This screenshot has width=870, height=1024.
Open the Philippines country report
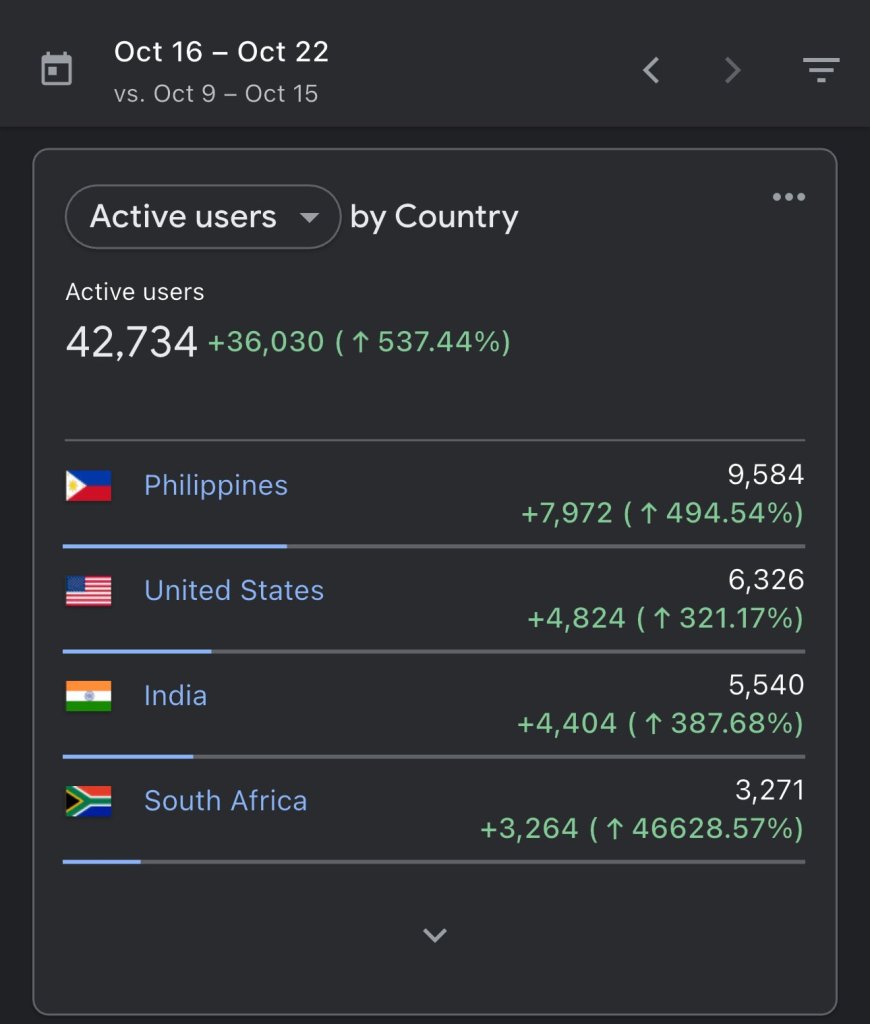(215, 484)
